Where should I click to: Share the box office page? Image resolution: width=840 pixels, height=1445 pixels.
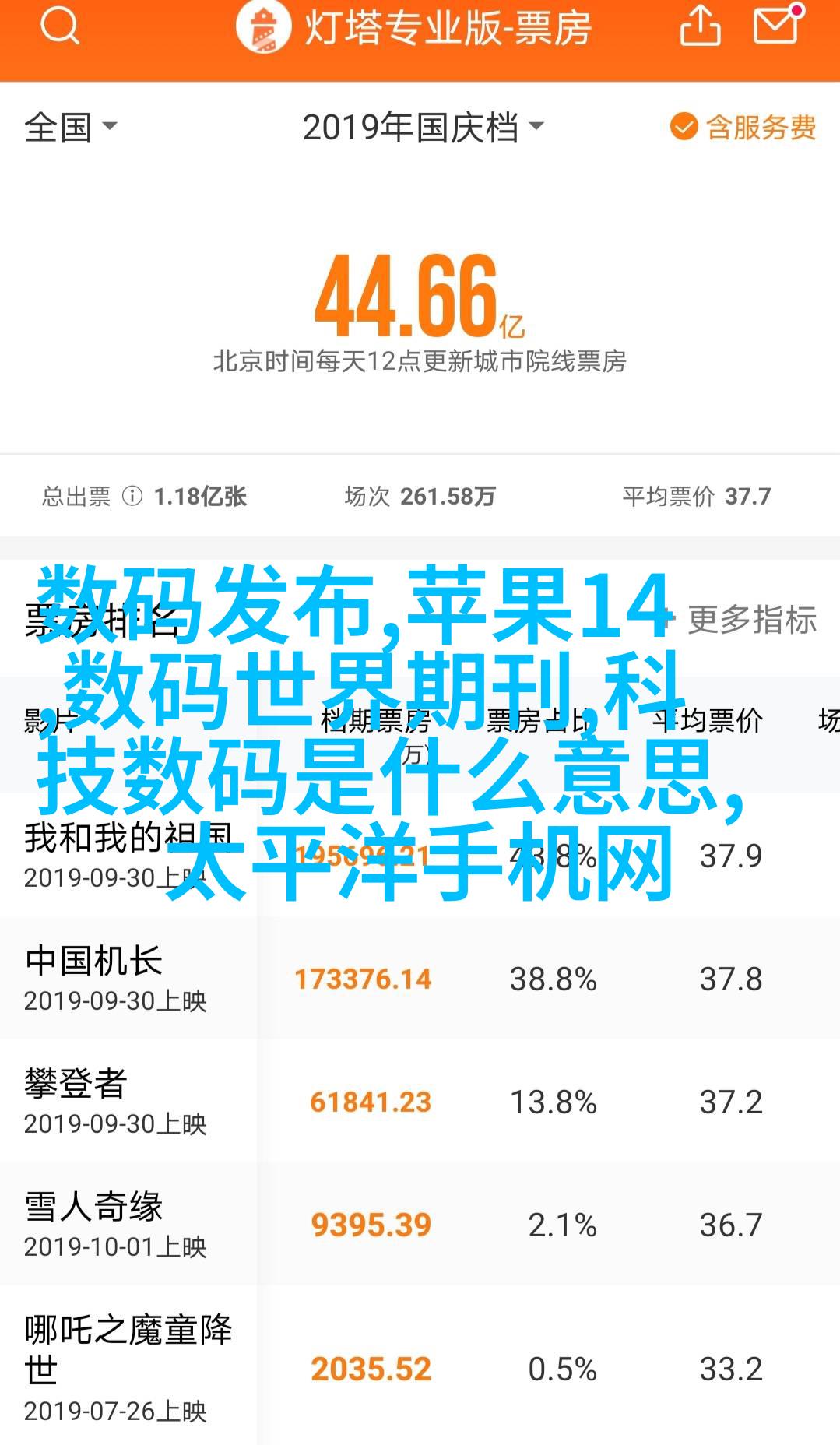(x=700, y=26)
